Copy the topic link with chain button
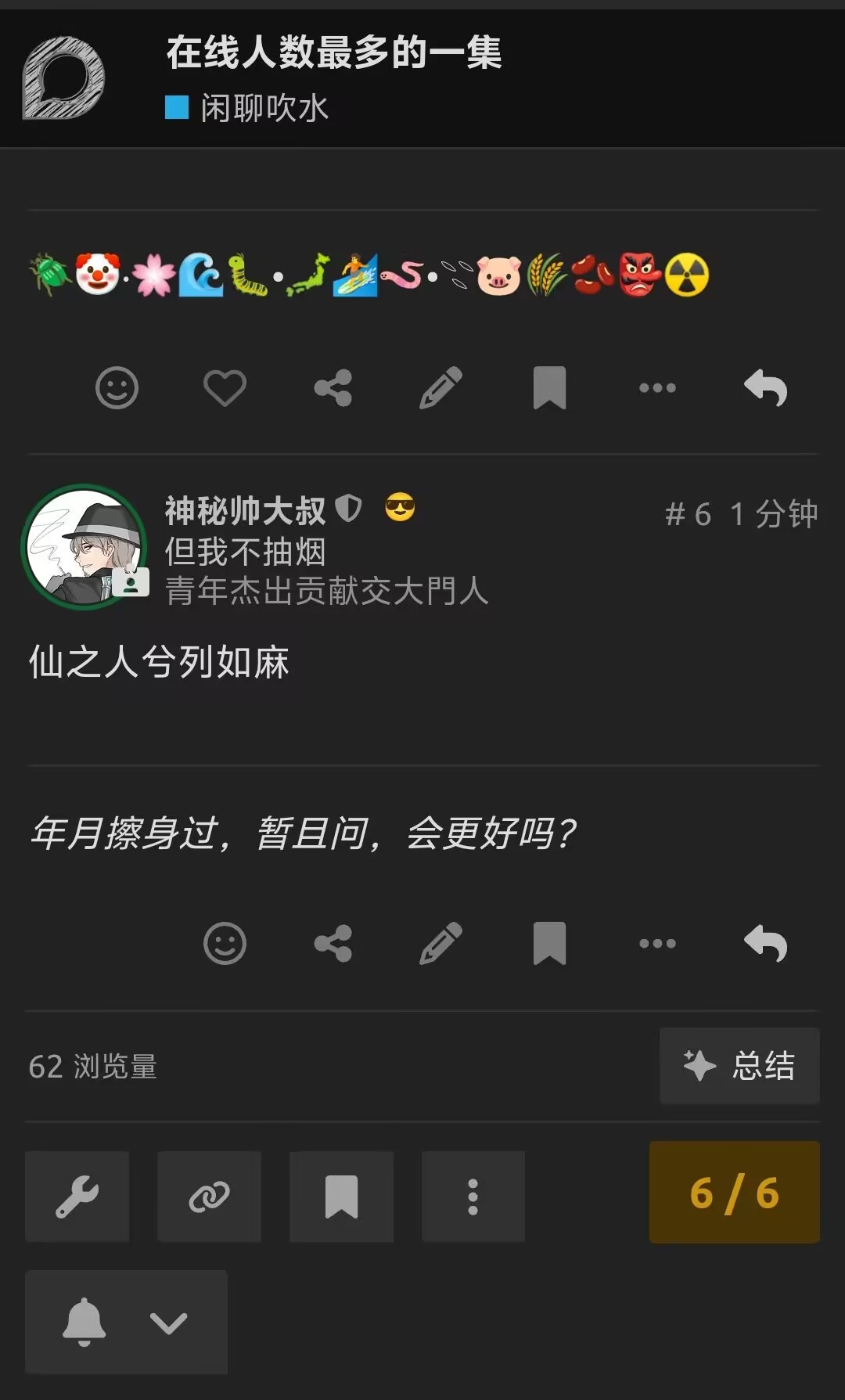845x1400 pixels. click(209, 1197)
